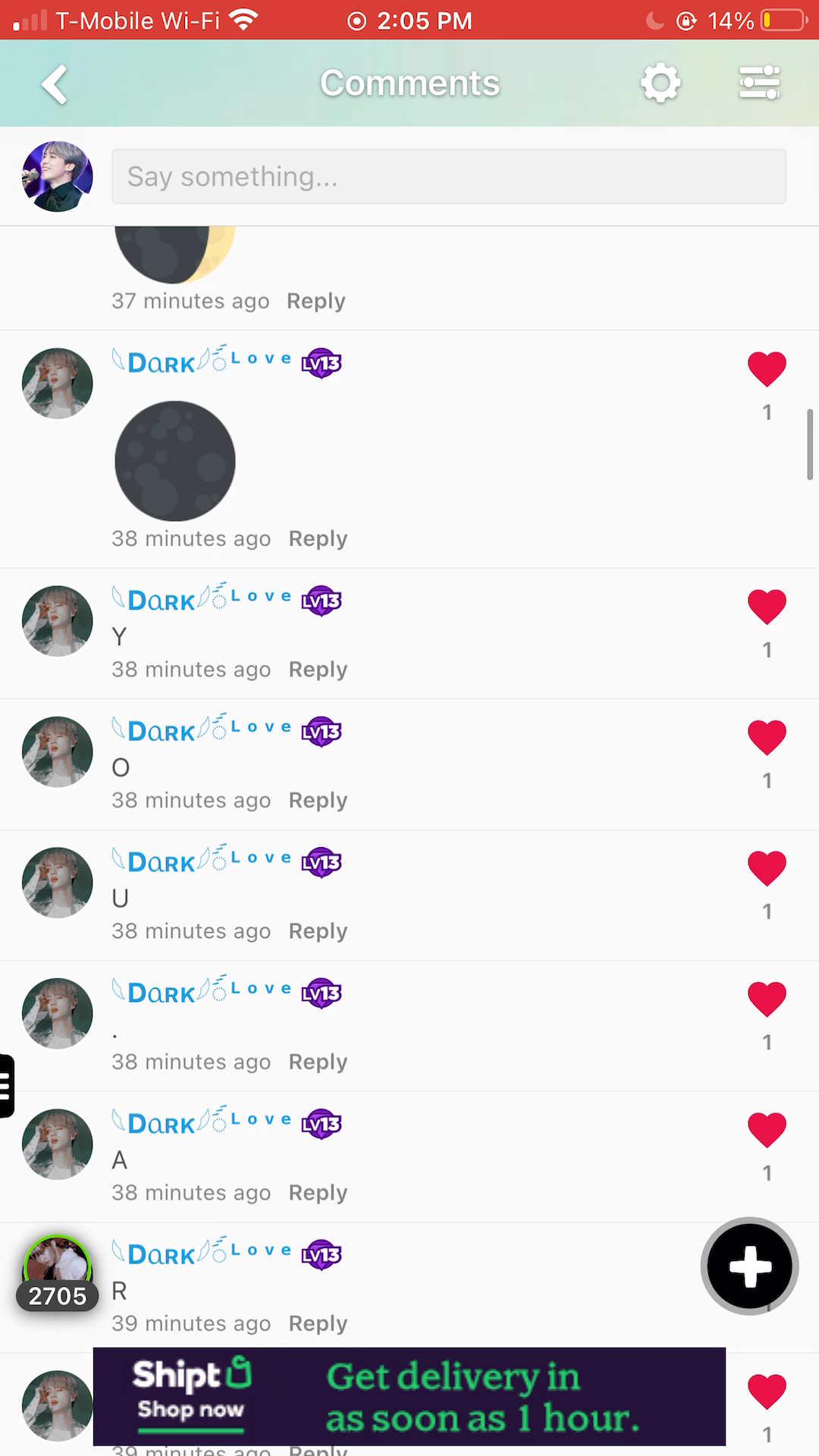Go back from the Comments screen
Image resolution: width=819 pixels, height=1456 pixels.
tap(55, 83)
